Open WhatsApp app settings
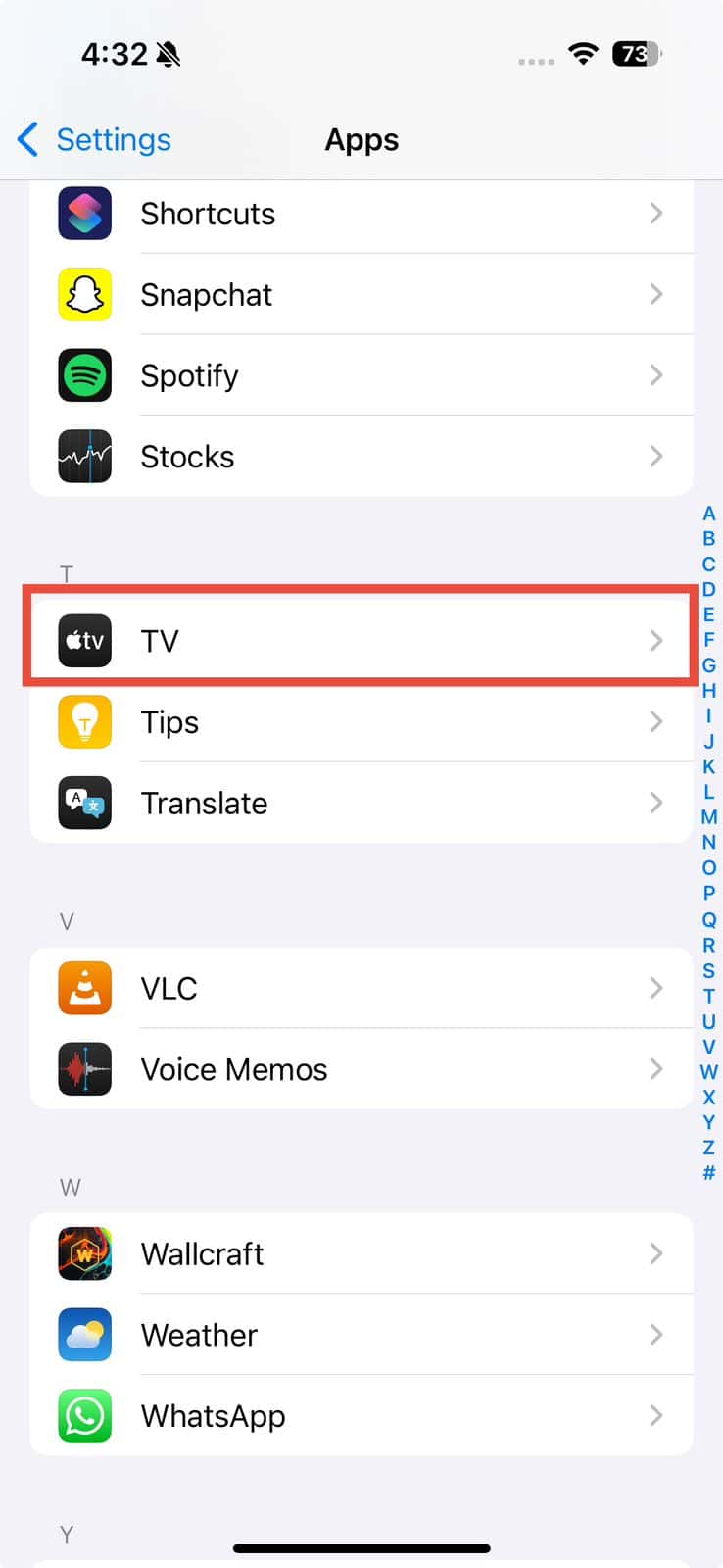Viewport: 723px width, 1568px height. coord(361,1416)
